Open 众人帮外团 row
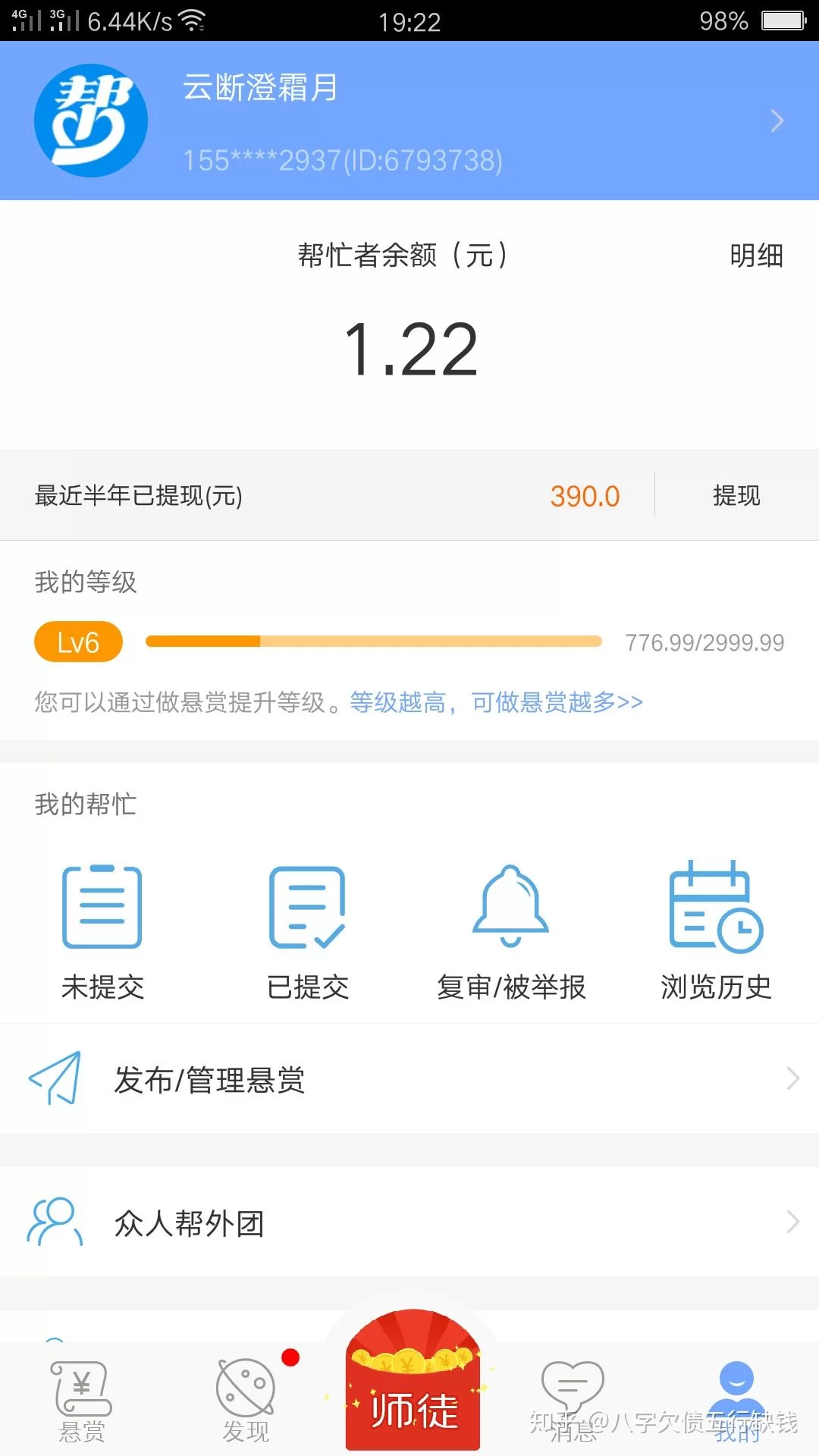819x1456 pixels. pos(409,1222)
